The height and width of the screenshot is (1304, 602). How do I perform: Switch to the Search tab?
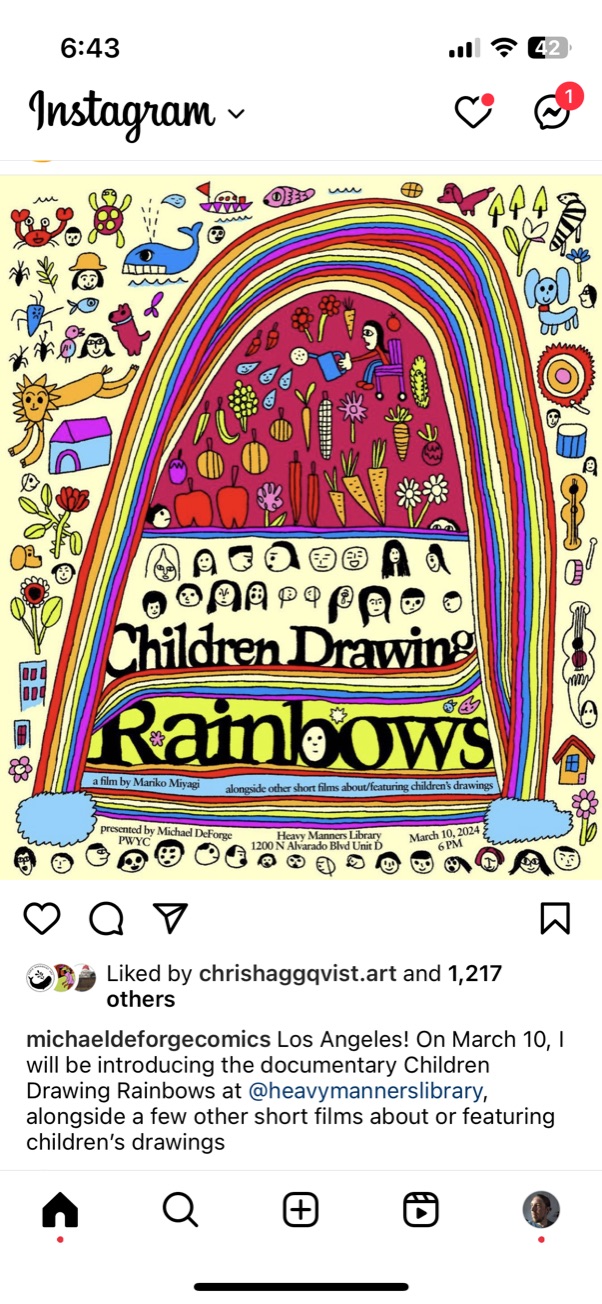(180, 1210)
